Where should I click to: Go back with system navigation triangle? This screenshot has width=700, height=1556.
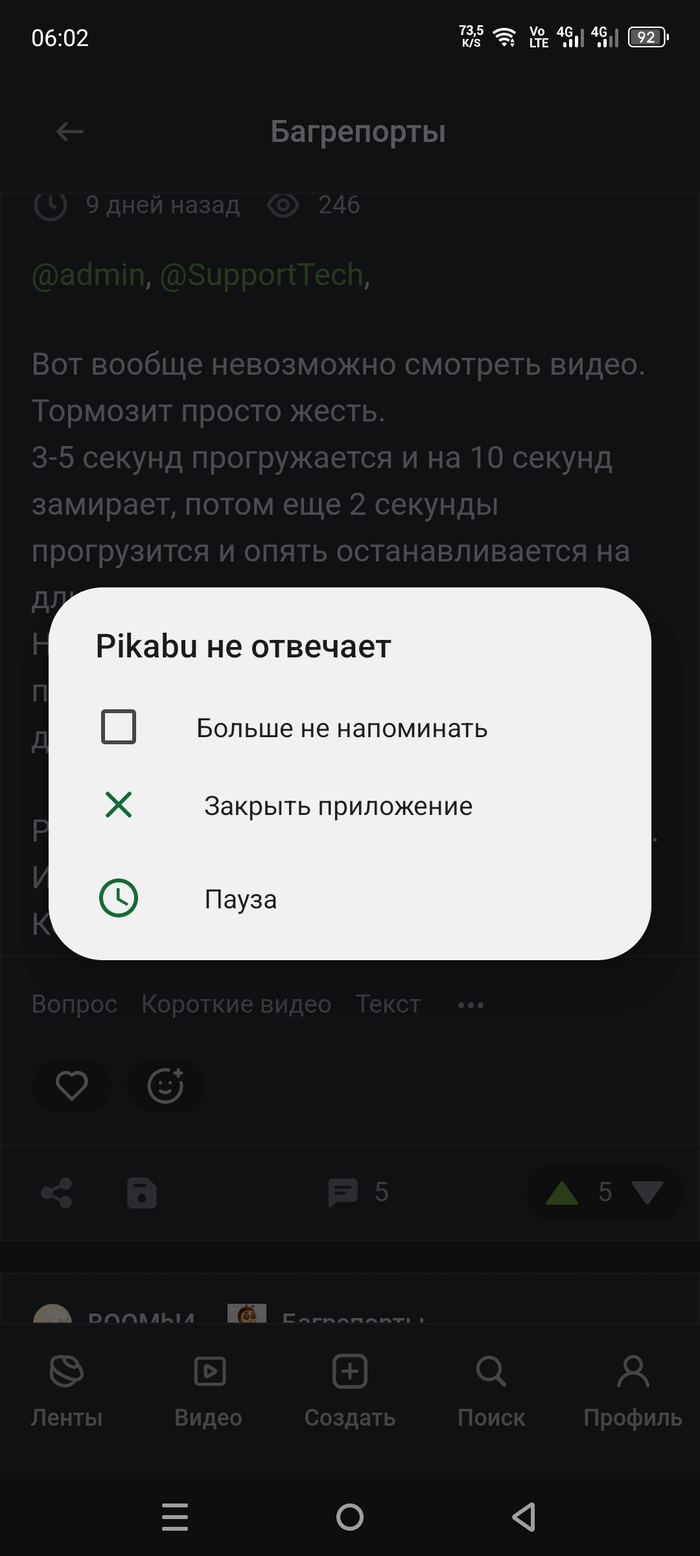[524, 1517]
